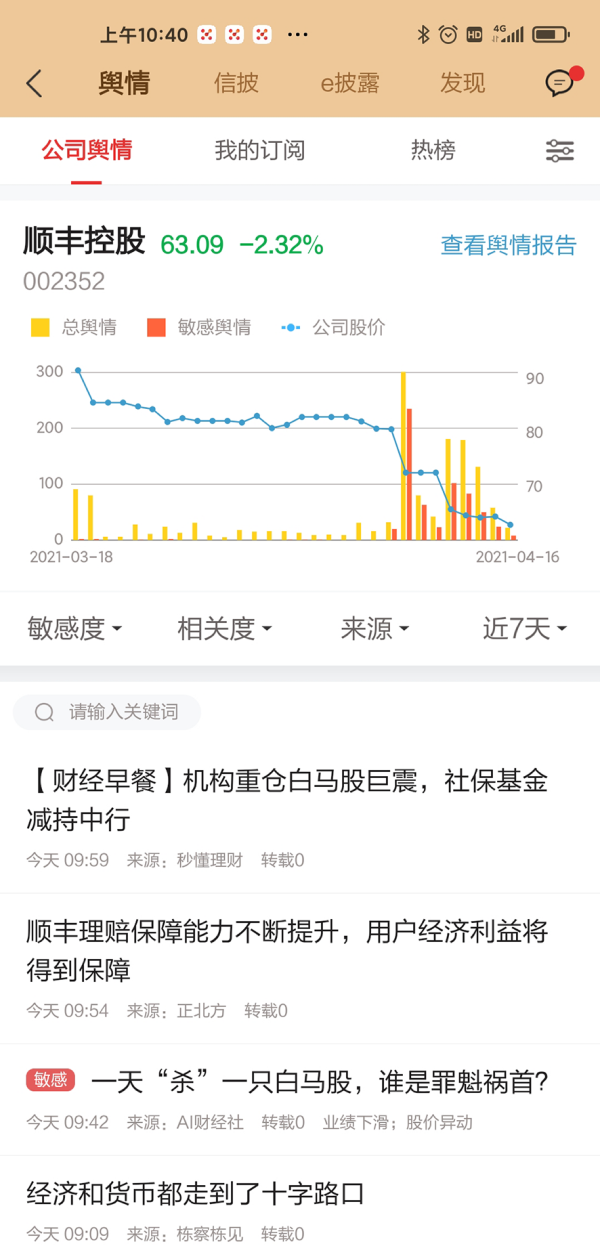Screen dimensions: 600x1250
Task: Open the 财经早餐 article
Action: click(287, 800)
